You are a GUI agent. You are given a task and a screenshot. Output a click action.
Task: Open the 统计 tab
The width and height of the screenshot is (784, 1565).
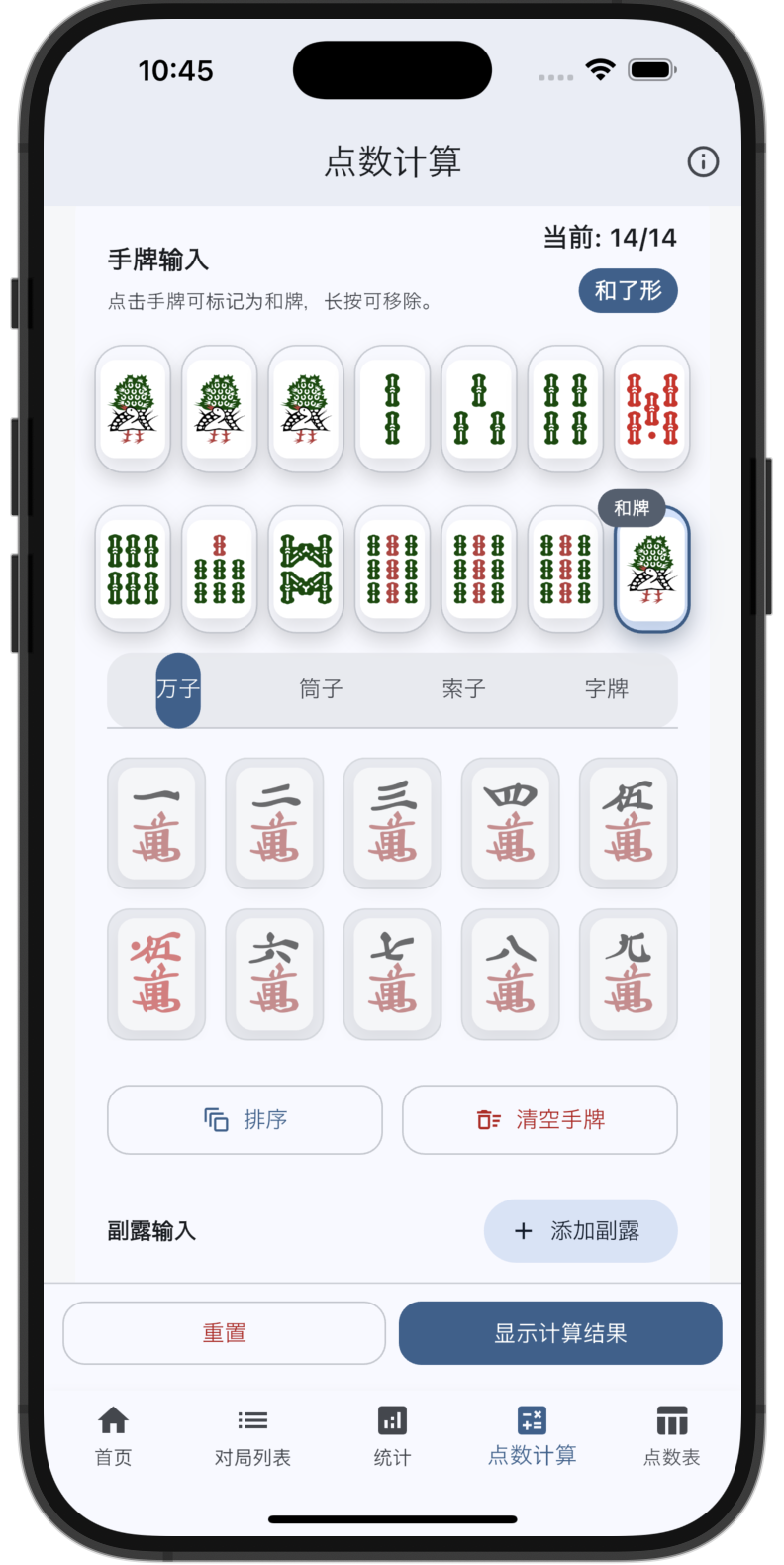coord(392,1435)
